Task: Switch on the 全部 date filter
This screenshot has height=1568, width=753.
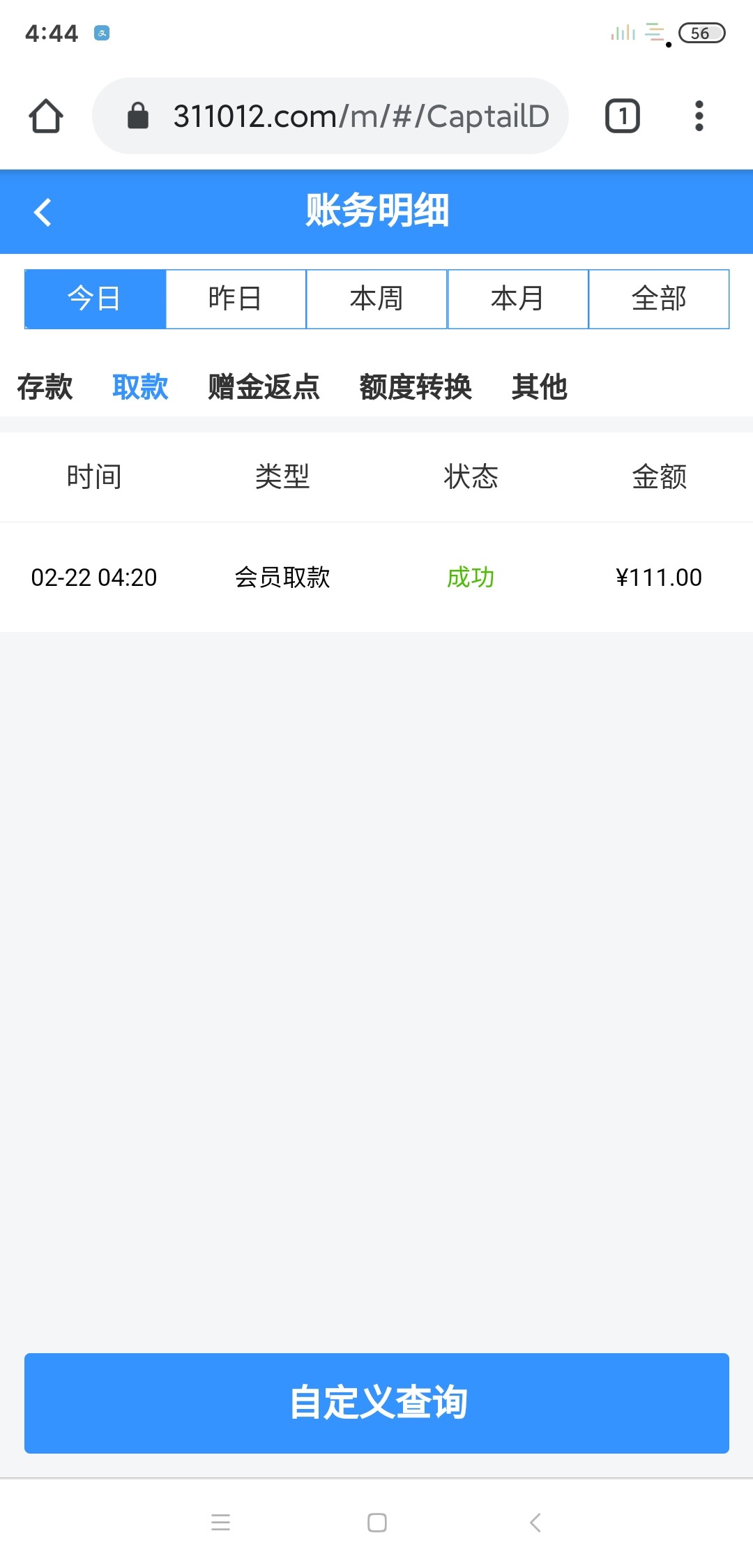Action: pyautogui.click(x=658, y=299)
